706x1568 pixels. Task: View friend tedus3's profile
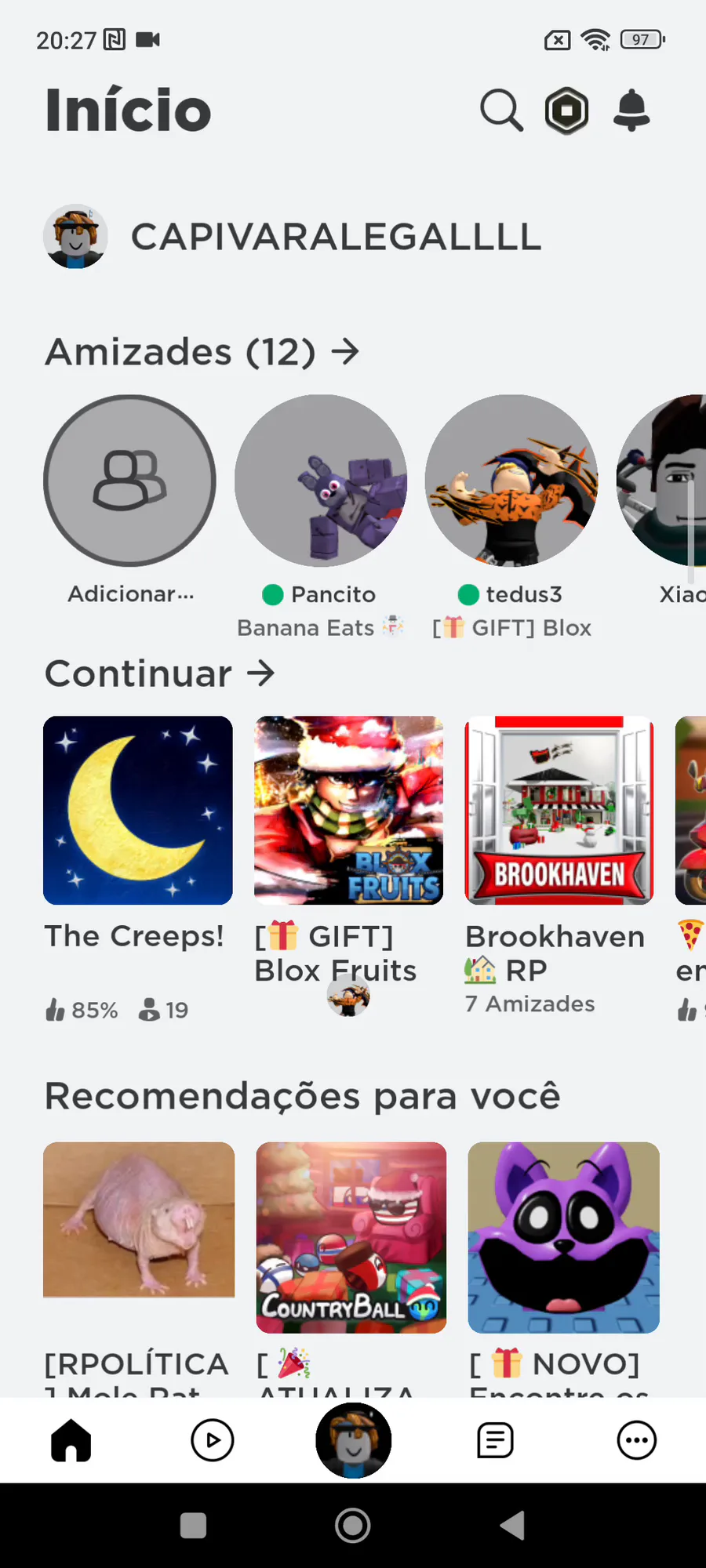[511, 481]
